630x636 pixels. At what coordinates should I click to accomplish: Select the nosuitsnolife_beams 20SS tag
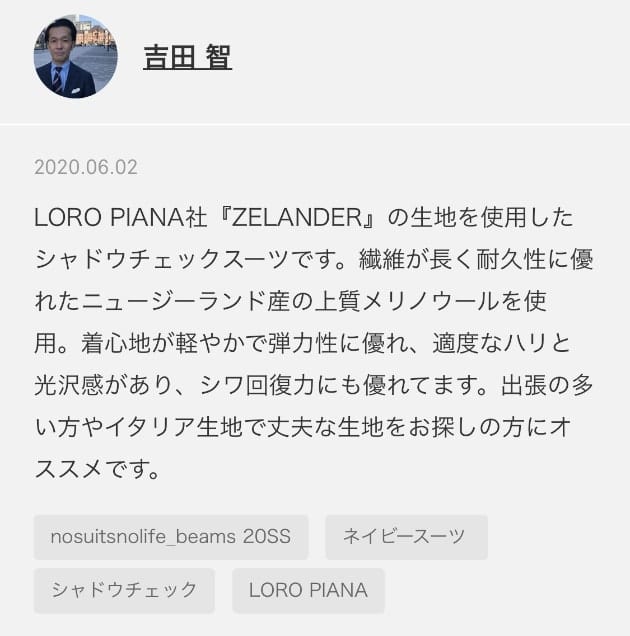tap(171, 537)
